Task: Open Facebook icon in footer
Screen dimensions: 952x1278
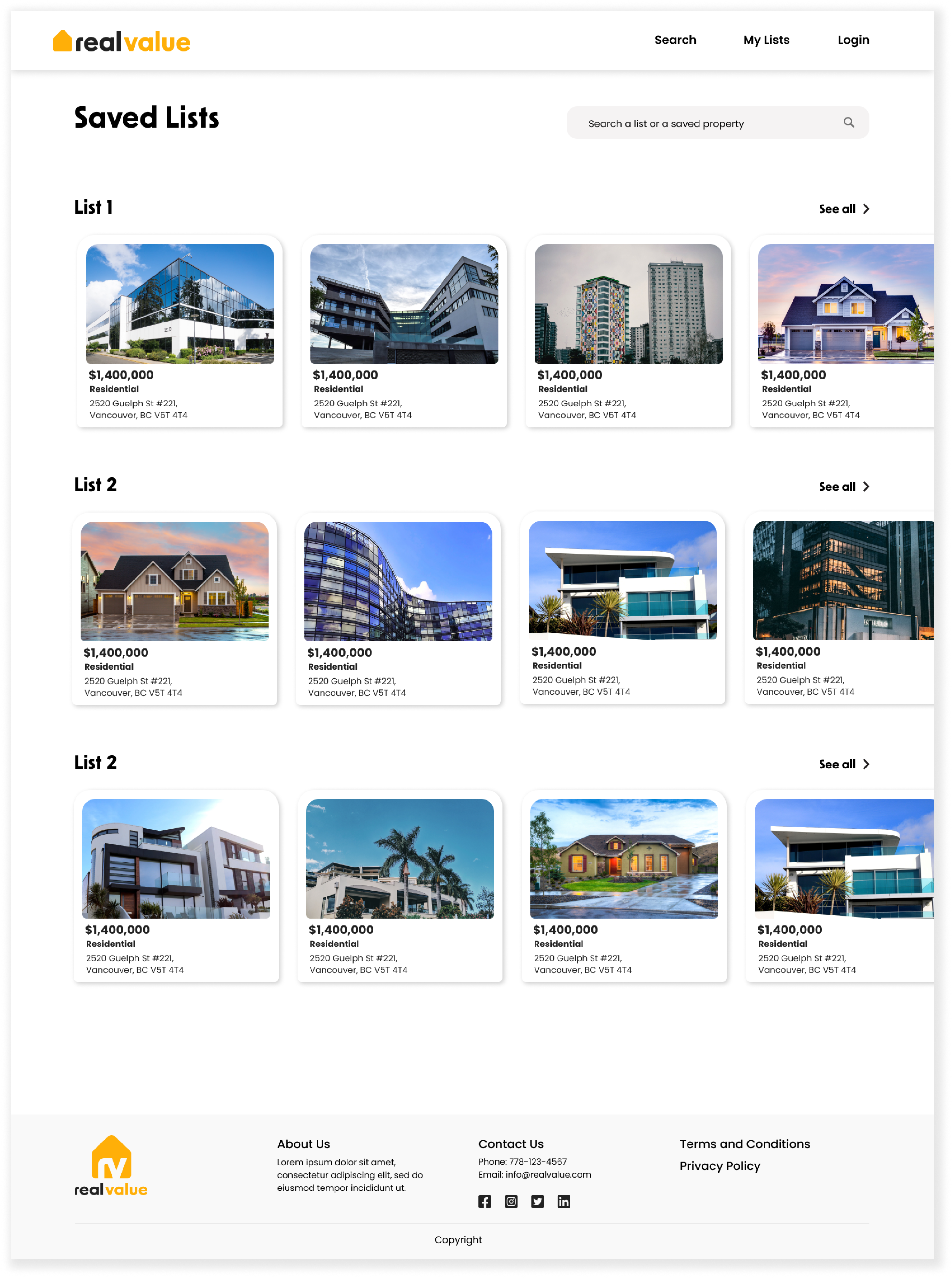Action: [485, 1202]
